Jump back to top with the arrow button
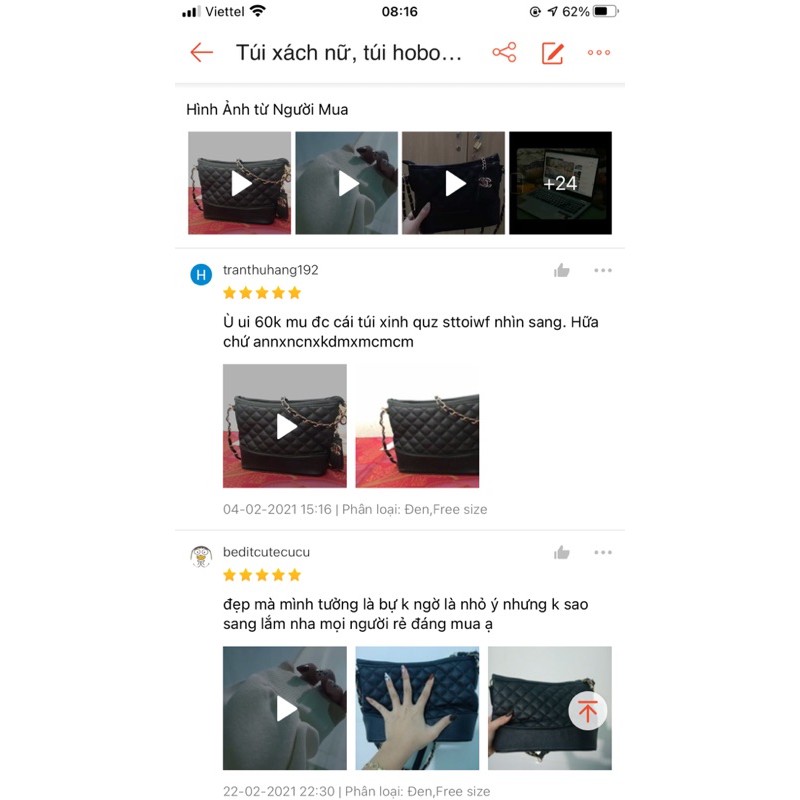Image resolution: width=800 pixels, height=800 pixels. (587, 711)
